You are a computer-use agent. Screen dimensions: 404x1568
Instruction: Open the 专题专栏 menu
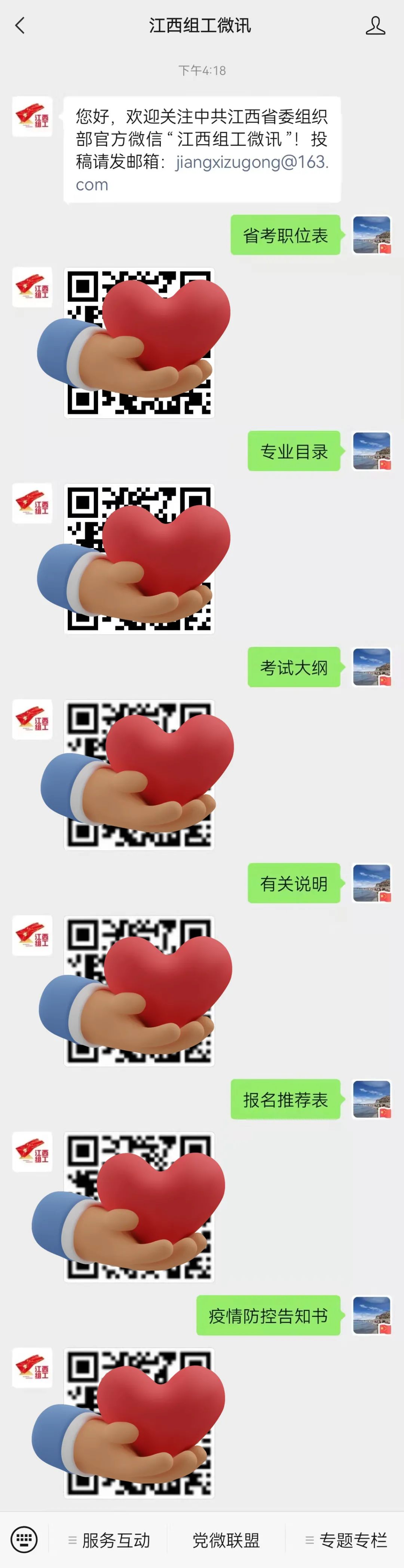346,1540
